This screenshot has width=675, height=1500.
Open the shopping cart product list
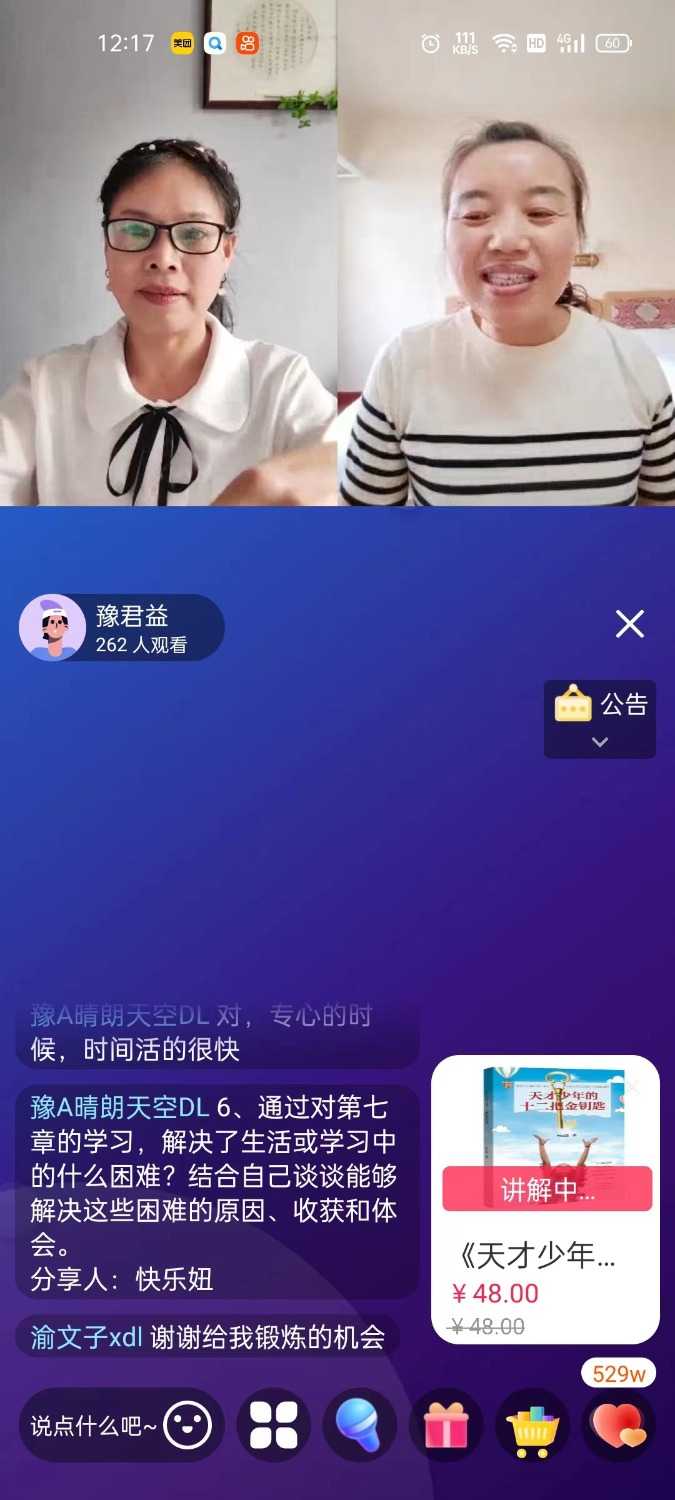coord(533,1426)
